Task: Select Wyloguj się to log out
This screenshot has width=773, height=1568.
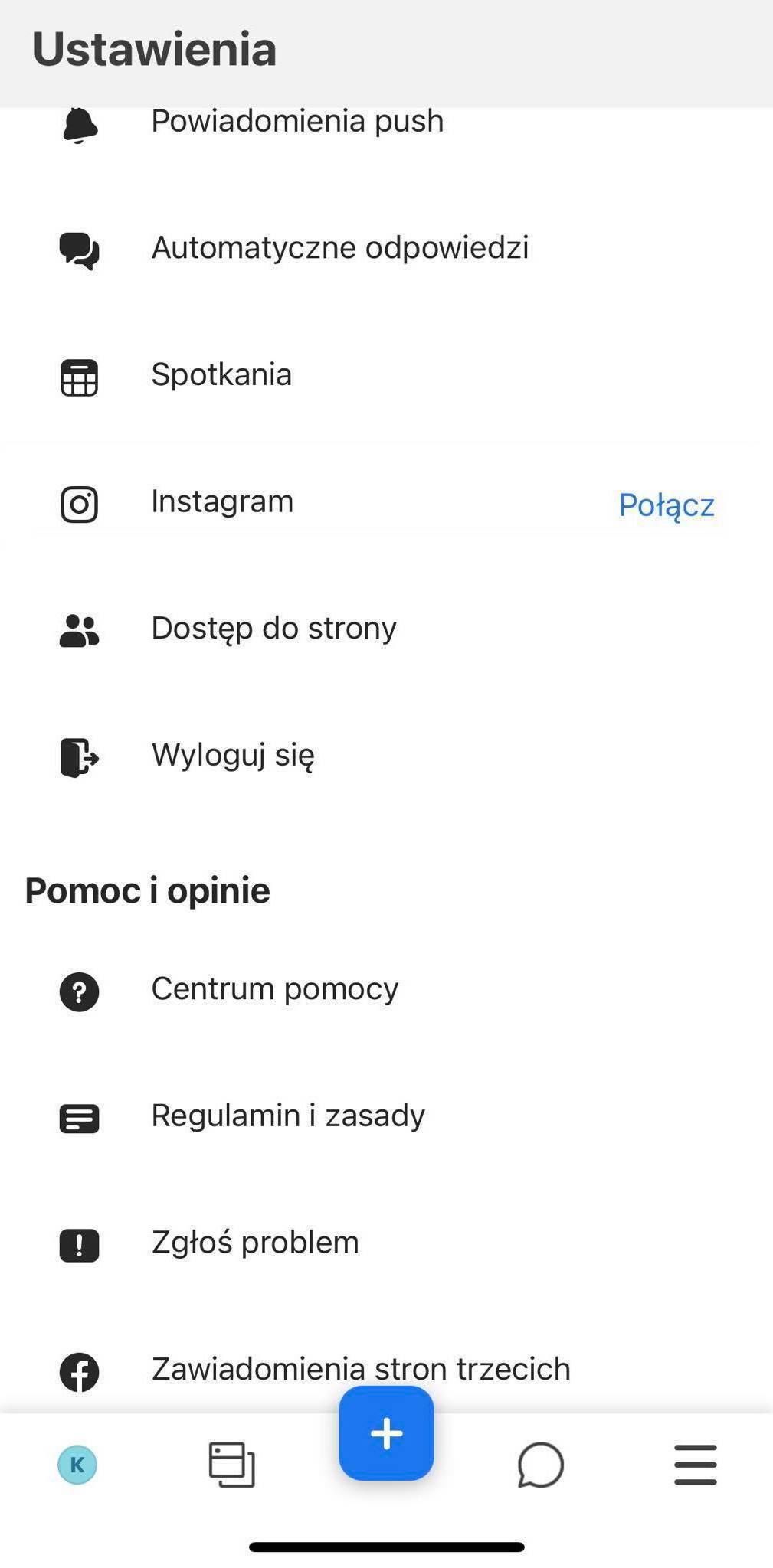Action: [233, 756]
